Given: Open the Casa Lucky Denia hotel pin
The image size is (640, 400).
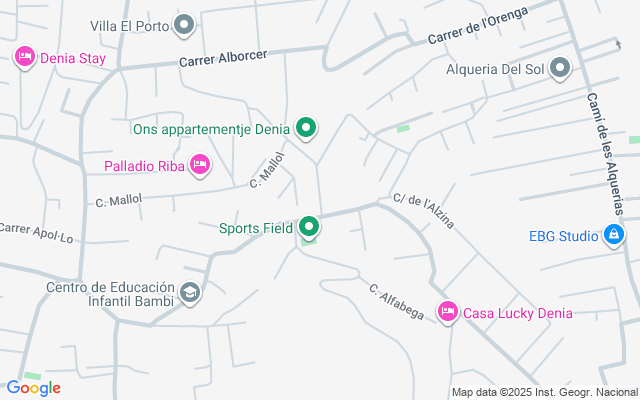Looking at the screenshot, I should point(448,312).
